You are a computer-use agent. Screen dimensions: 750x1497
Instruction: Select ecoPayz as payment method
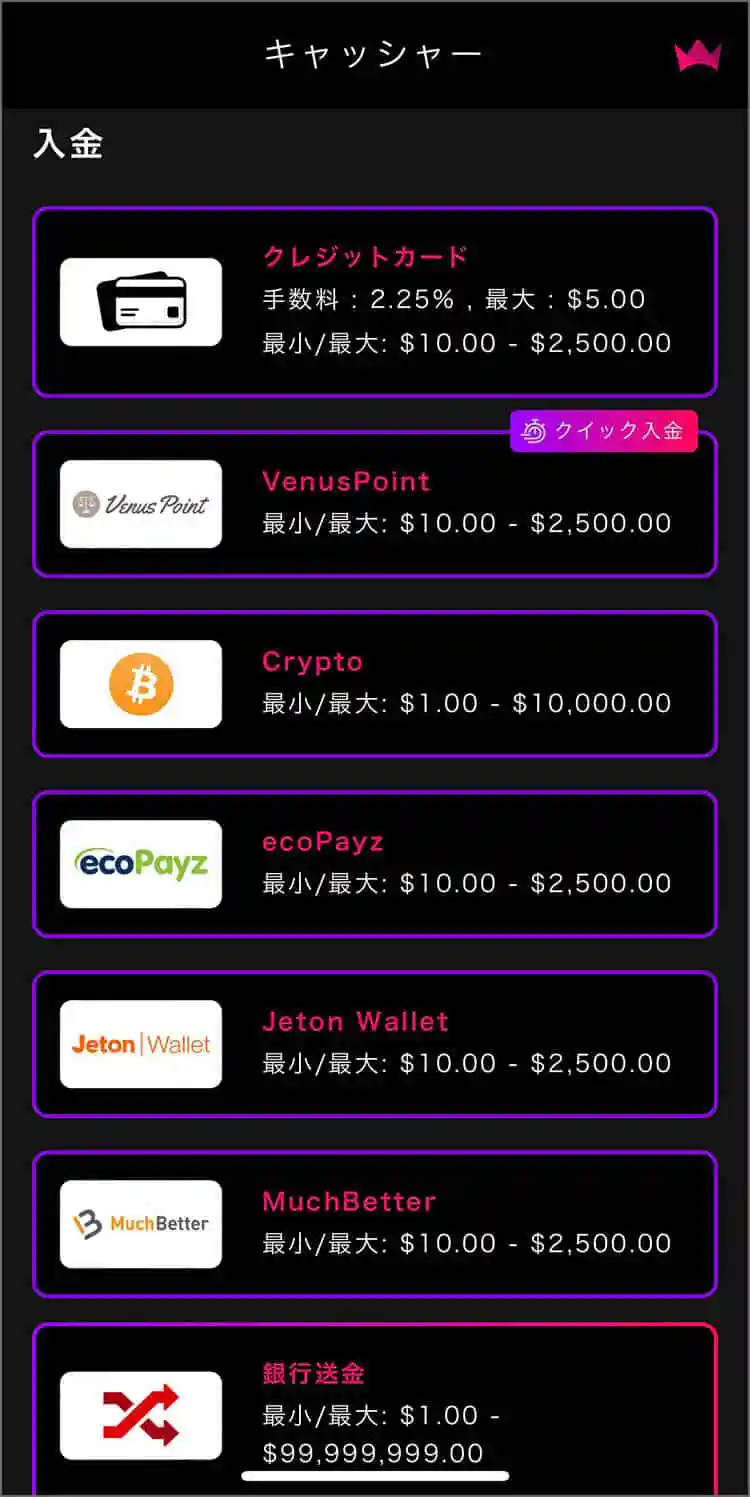point(375,863)
